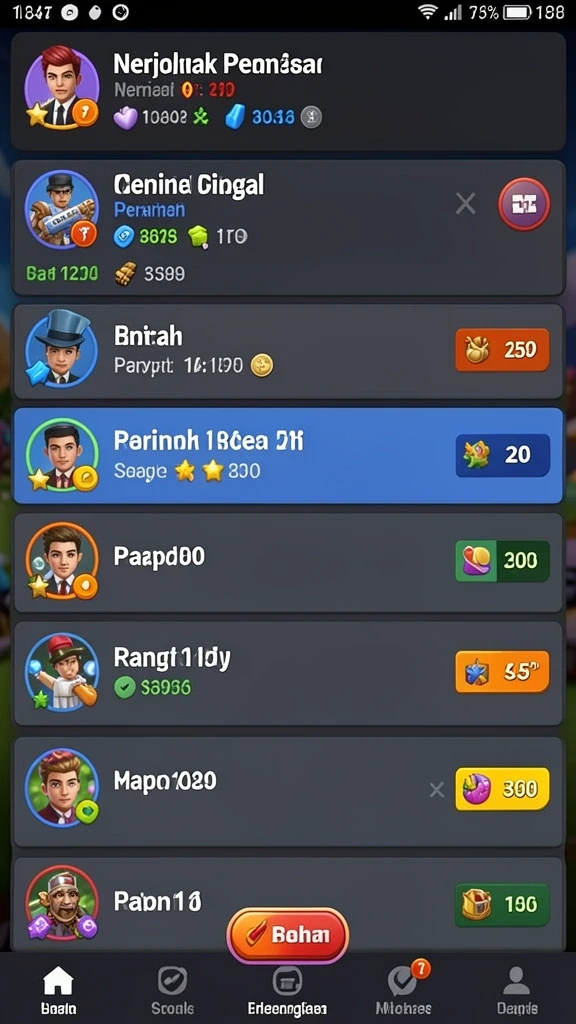Tap the red Bohan floating button
The image size is (576, 1024).
click(288, 935)
